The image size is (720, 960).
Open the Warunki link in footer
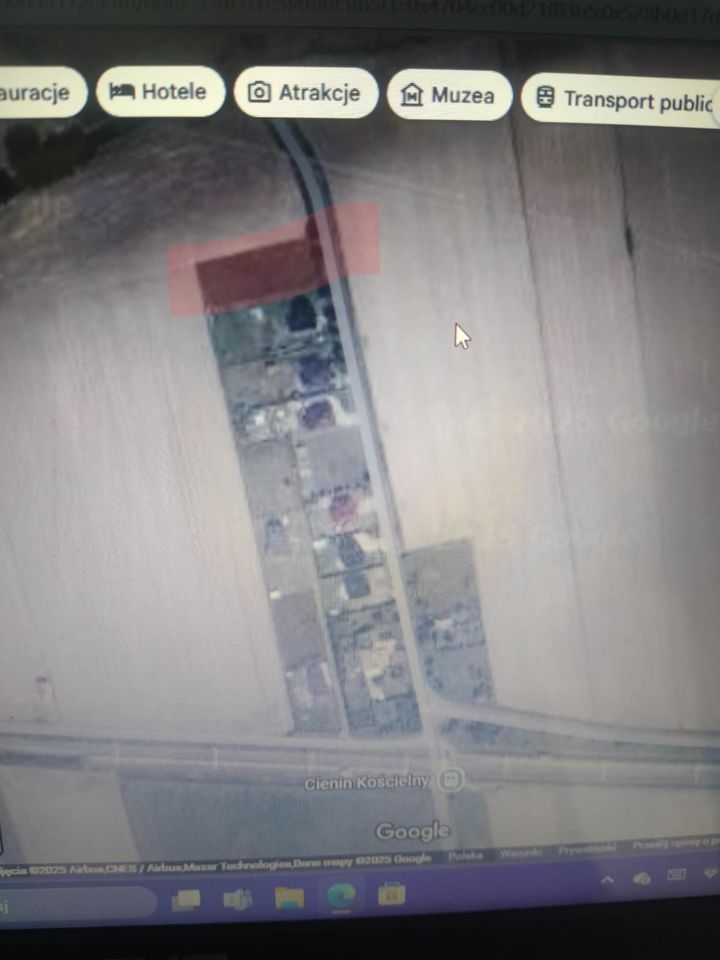pos(520,854)
